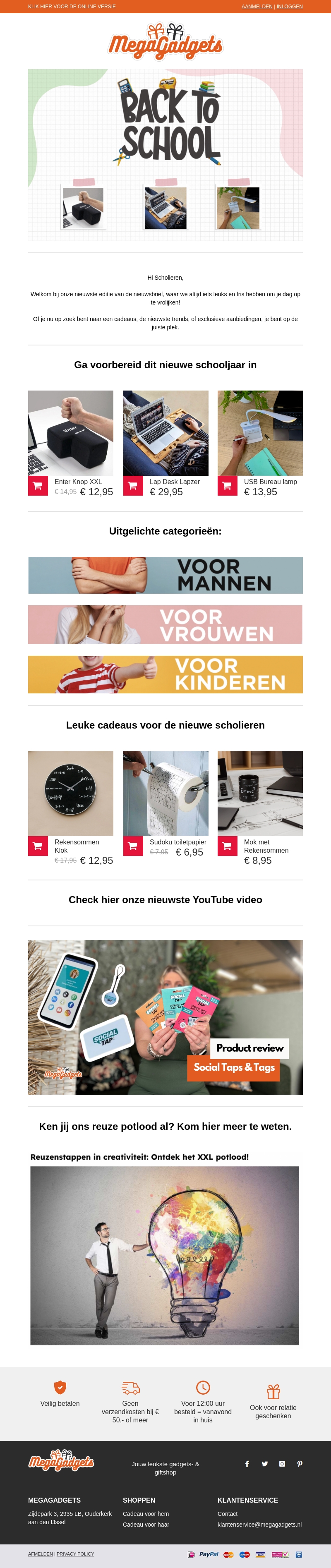Open the Voor Kinderen category banner
Viewport: 331px width, 1568px height.
[x=165, y=674]
